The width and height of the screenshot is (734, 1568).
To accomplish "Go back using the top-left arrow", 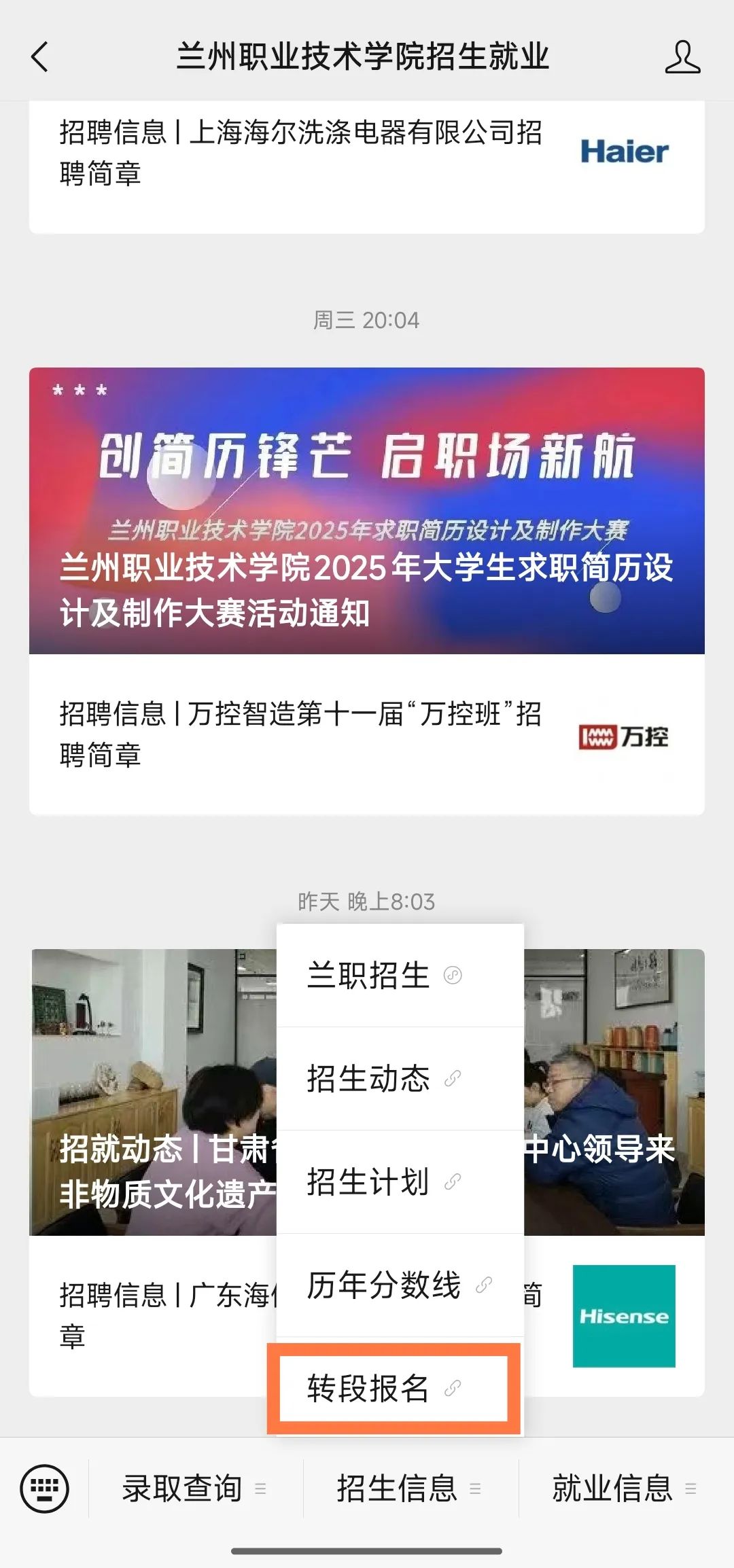I will [40, 57].
